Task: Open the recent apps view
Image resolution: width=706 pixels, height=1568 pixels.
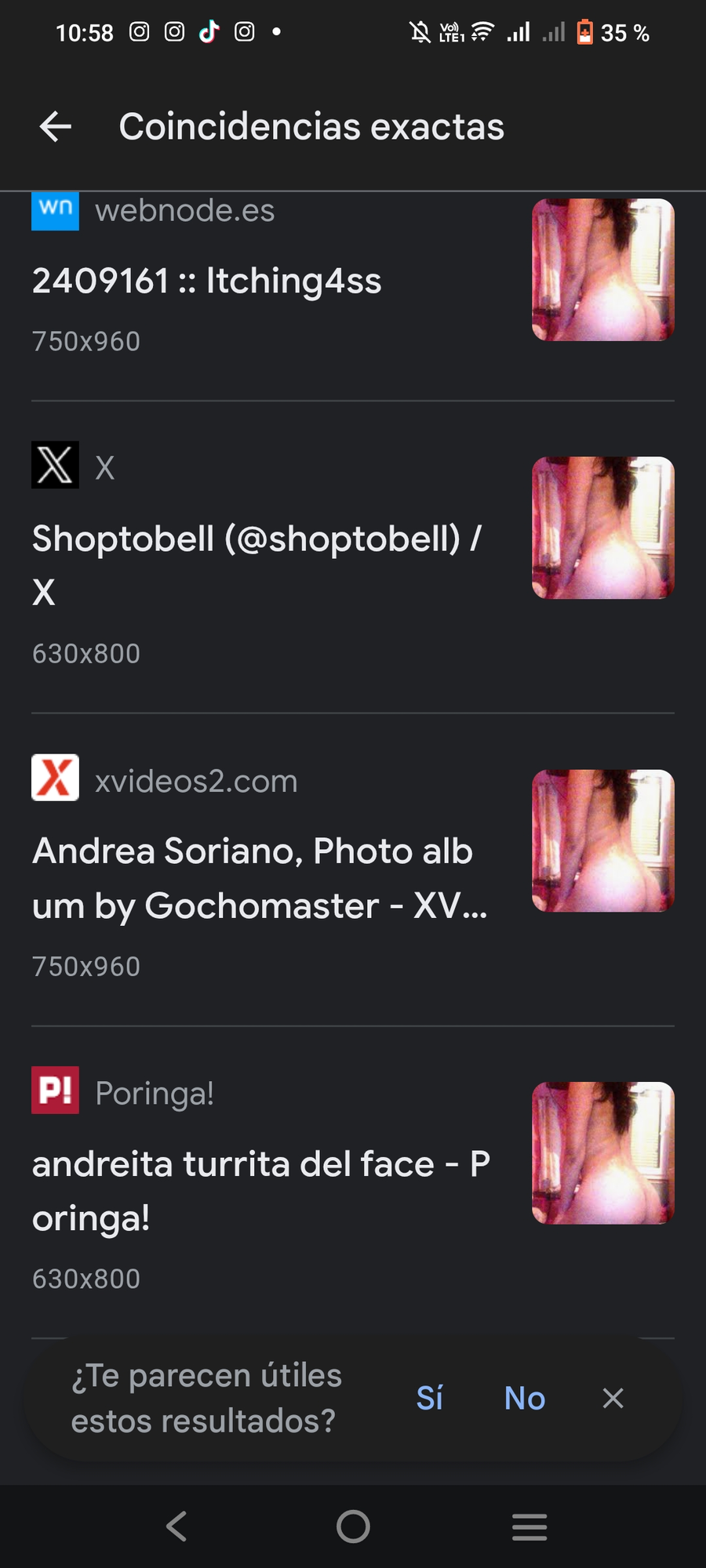Action: (x=529, y=1526)
